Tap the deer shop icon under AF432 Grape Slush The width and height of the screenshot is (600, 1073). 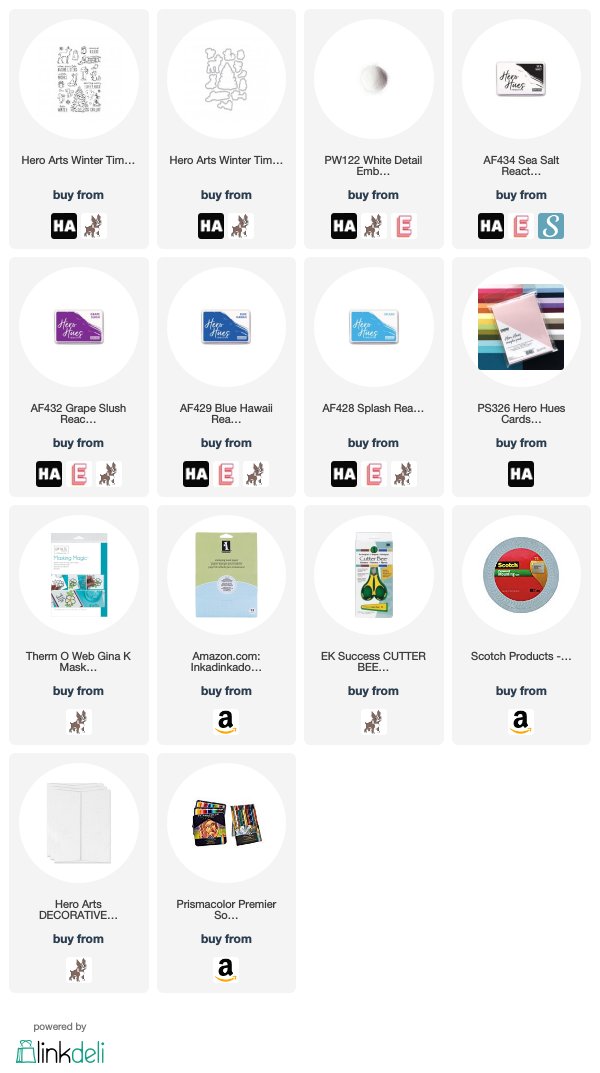pos(108,474)
